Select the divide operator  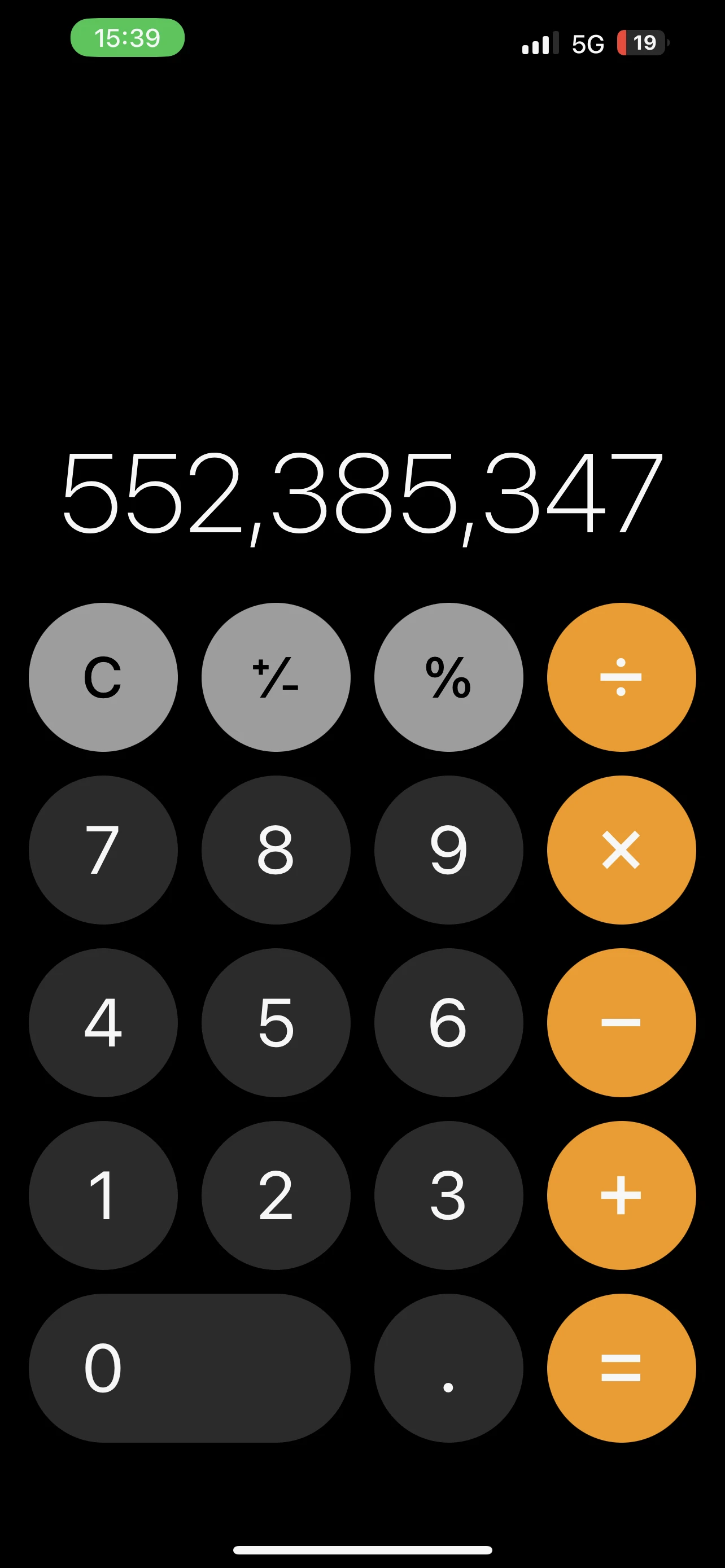(622, 677)
